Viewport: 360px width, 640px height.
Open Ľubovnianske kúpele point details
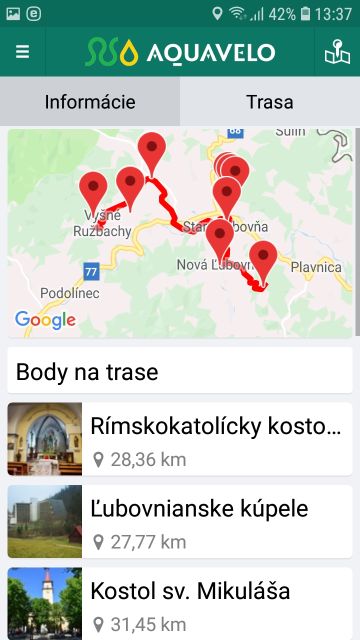[x=180, y=521]
